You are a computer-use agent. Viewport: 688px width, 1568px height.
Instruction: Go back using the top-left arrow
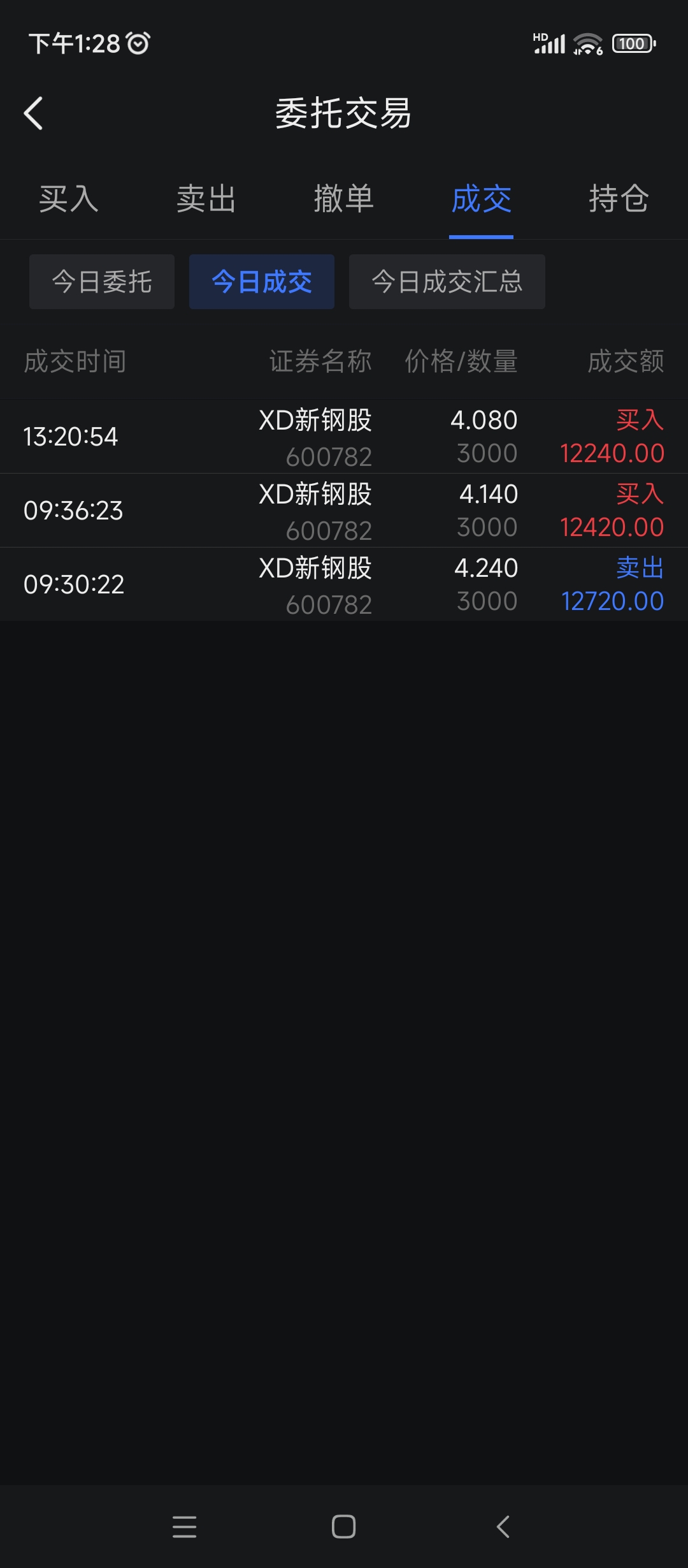(33, 113)
